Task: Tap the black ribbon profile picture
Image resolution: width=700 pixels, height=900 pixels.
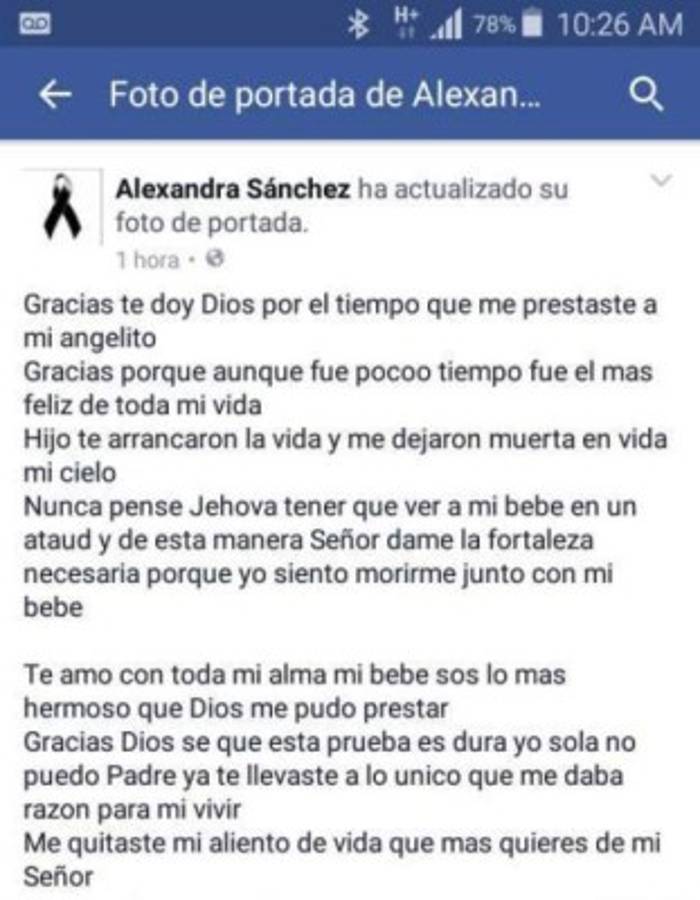Action: (63, 206)
